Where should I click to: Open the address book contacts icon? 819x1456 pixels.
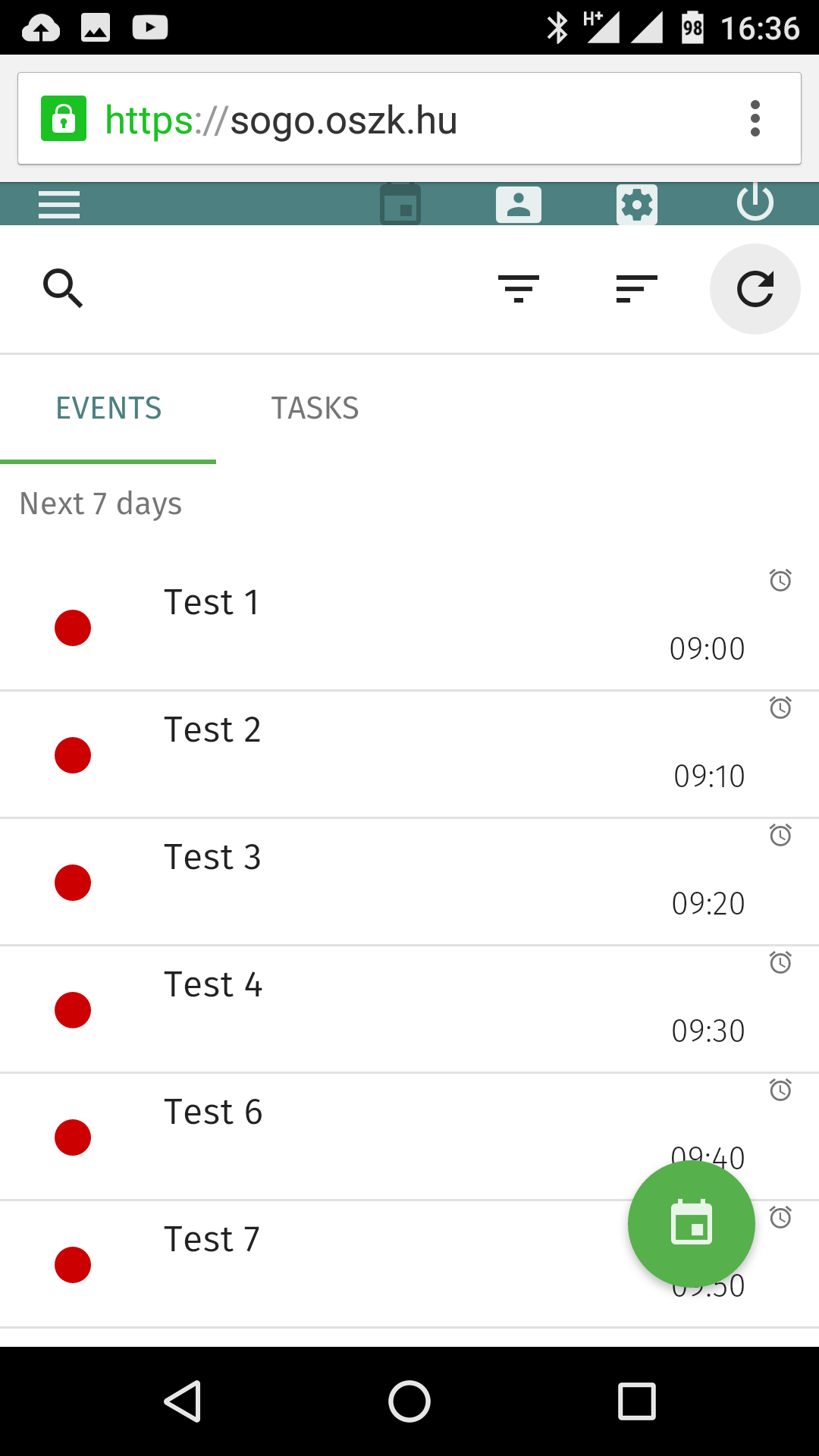pyautogui.click(x=519, y=205)
